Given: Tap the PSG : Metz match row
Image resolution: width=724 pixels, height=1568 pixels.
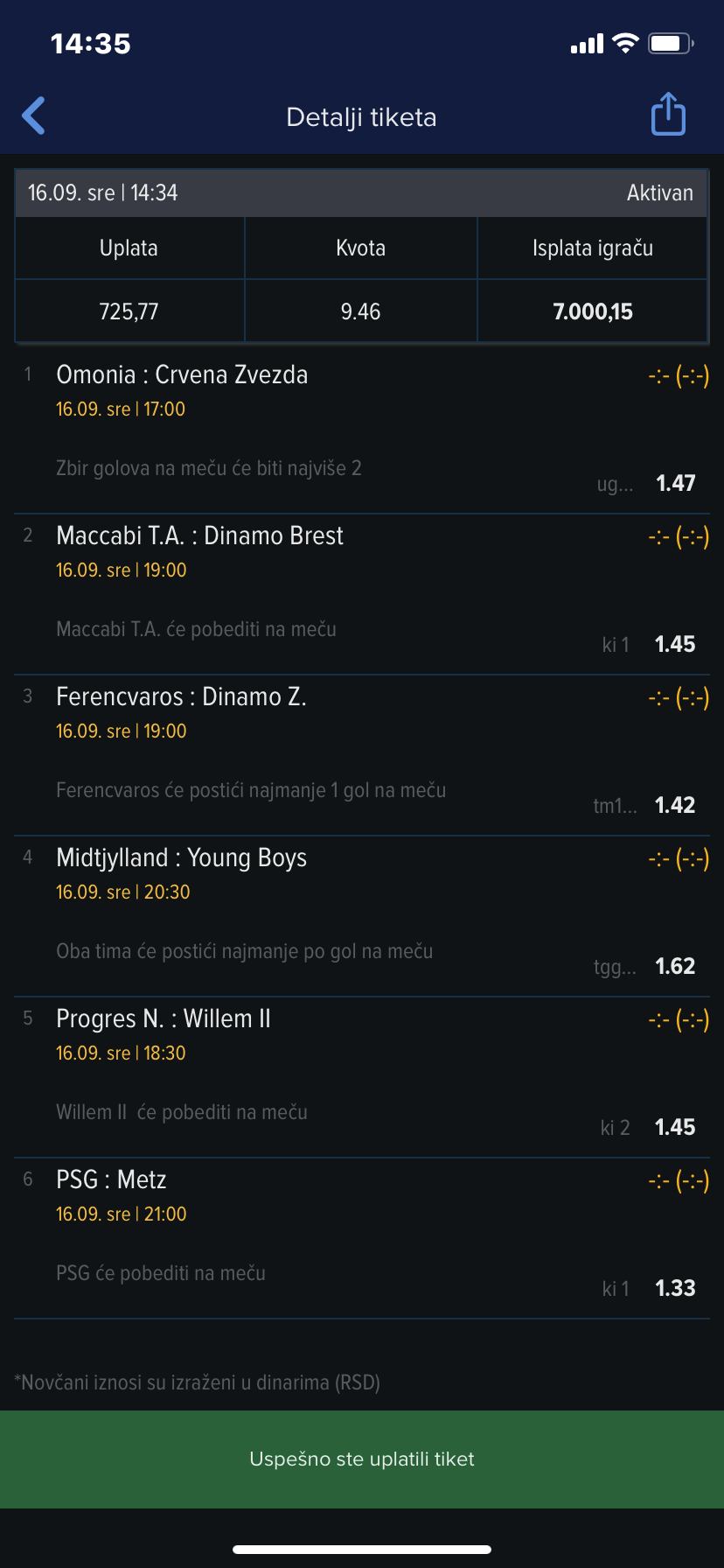Looking at the screenshot, I should pyautogui.click(x=111, y=1180).
